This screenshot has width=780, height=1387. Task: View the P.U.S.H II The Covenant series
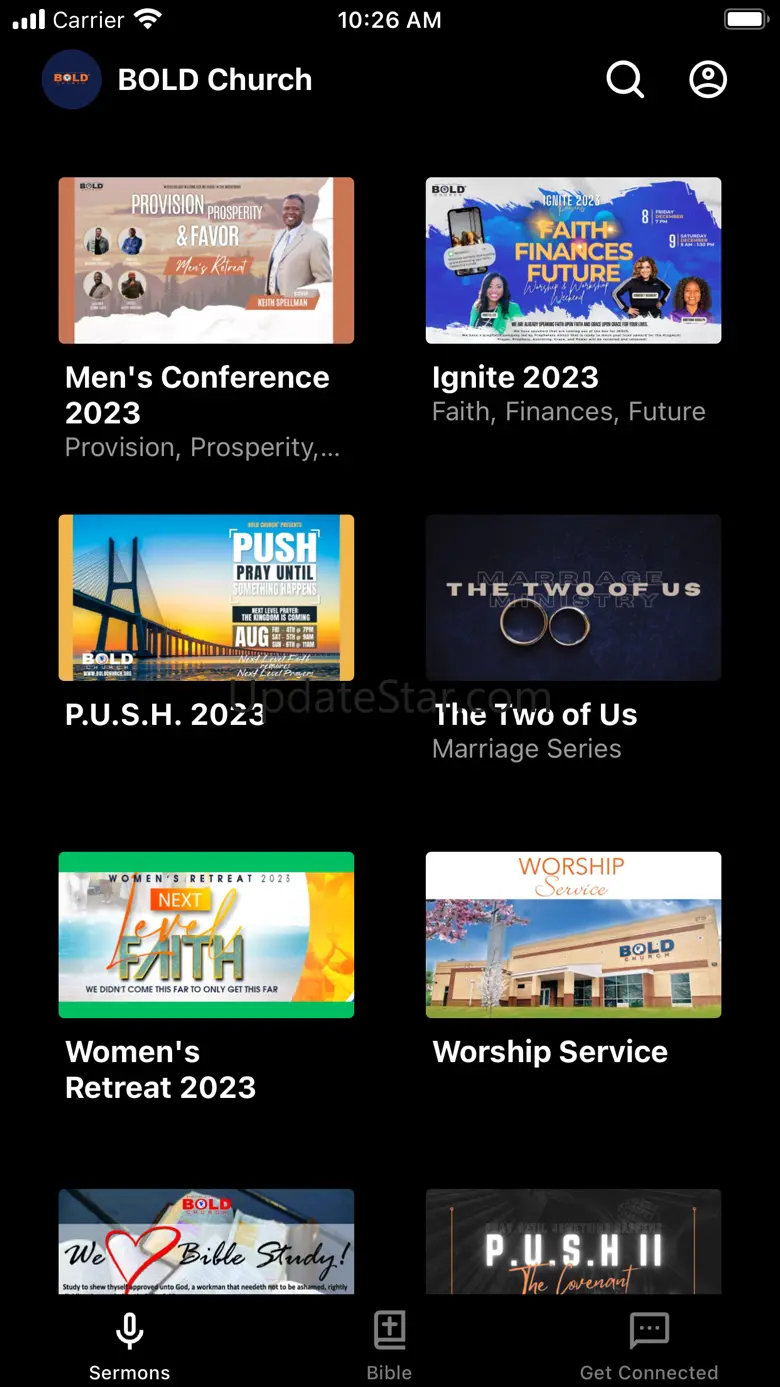(x=573, y=1241)
